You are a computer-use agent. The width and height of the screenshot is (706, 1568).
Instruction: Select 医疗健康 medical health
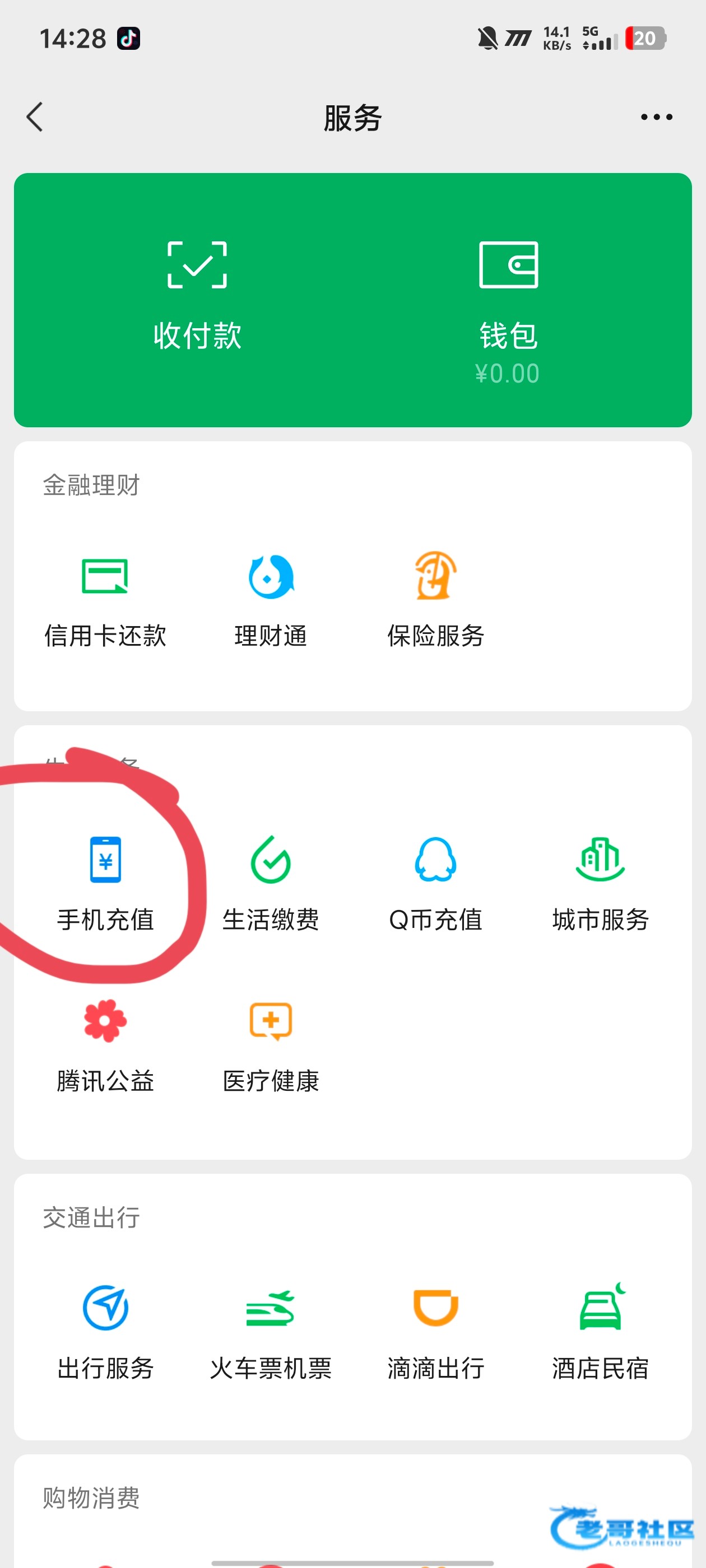pos(271,1044)
